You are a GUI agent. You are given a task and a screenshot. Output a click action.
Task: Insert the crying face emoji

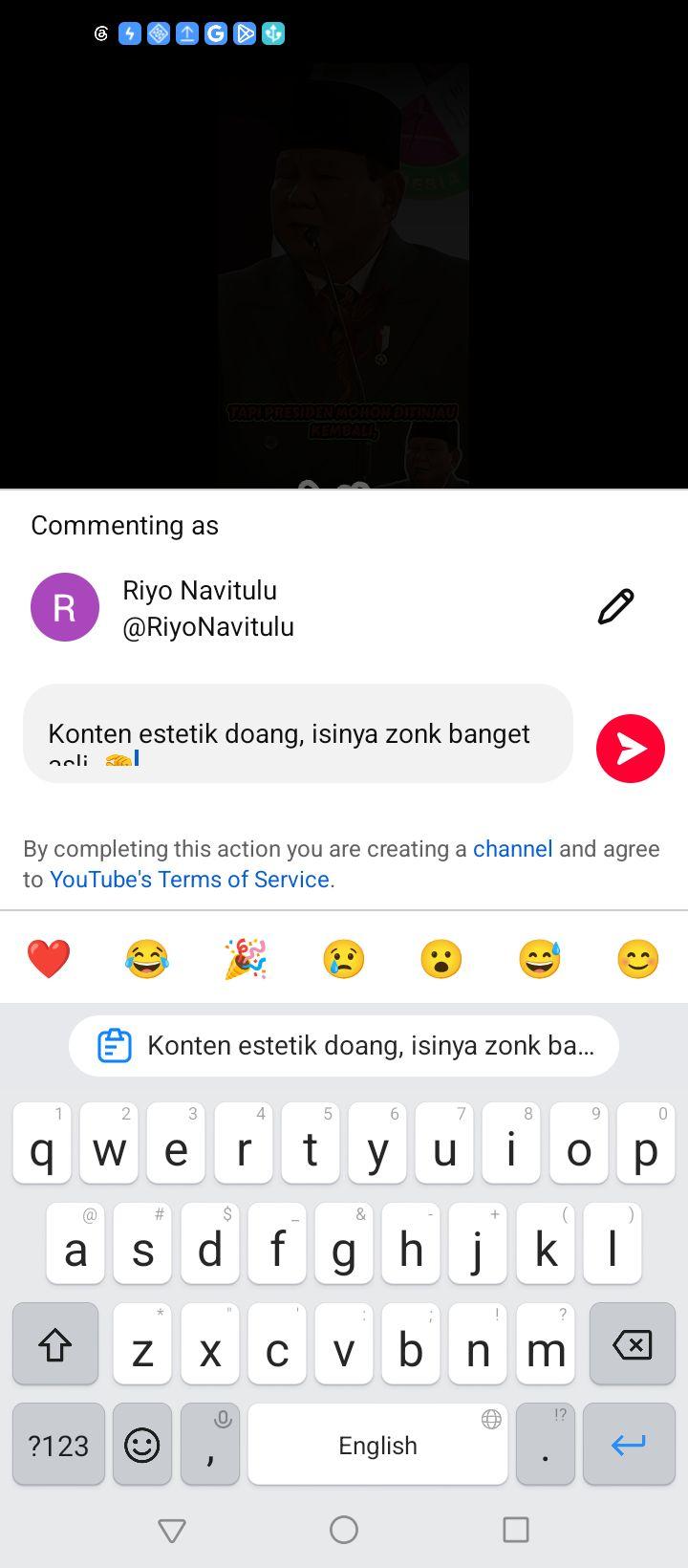[344, 959]
